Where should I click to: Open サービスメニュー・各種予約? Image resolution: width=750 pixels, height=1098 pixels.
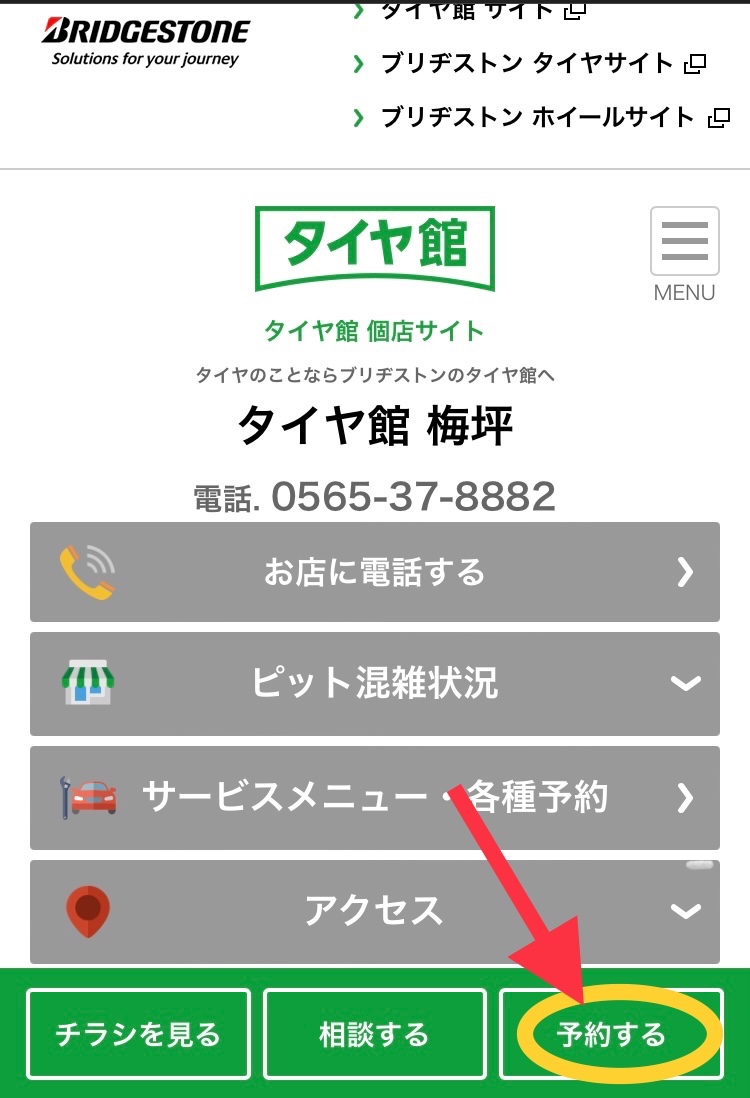click(375, 797)
